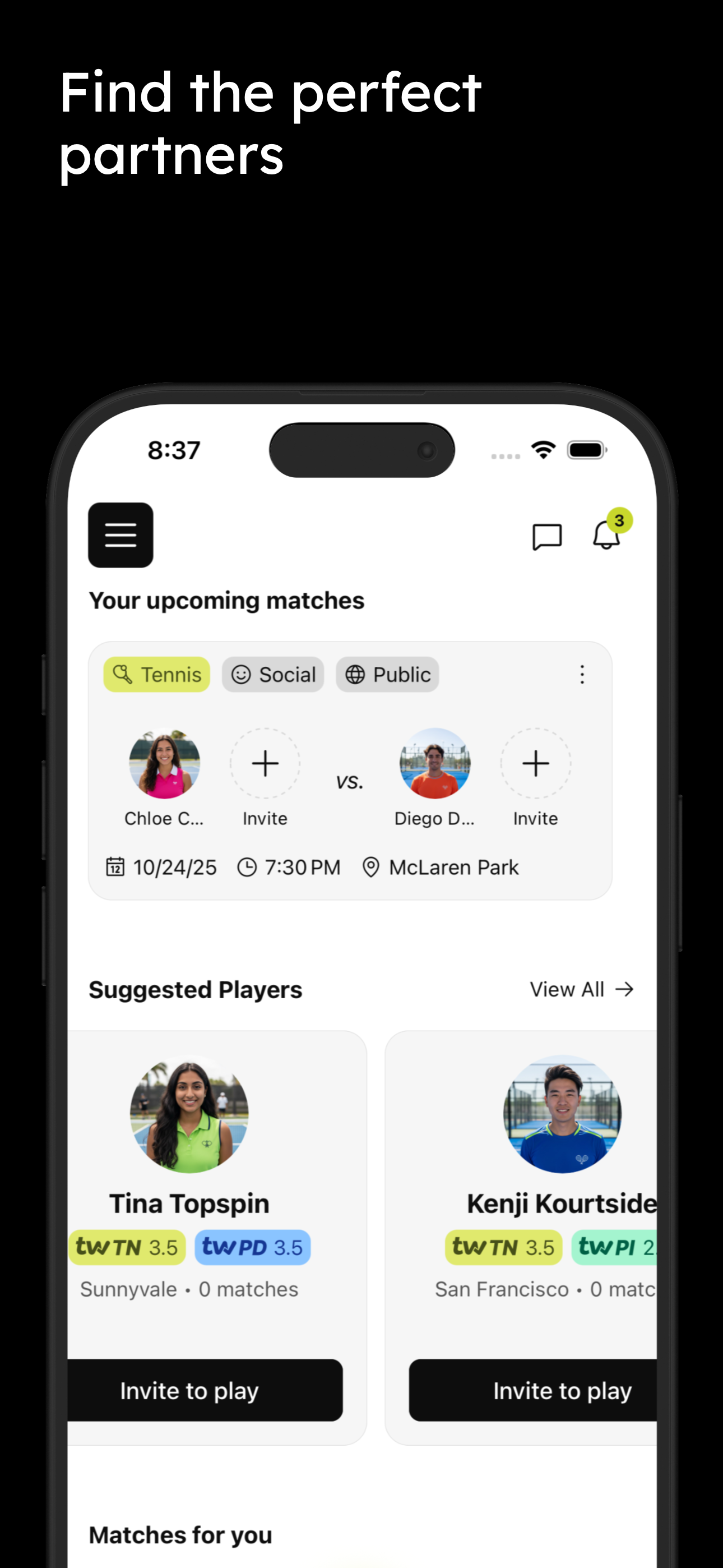Open the Matches for you section
Viewport: 723px width, 1568px height.
click(x=179, y=1534)
